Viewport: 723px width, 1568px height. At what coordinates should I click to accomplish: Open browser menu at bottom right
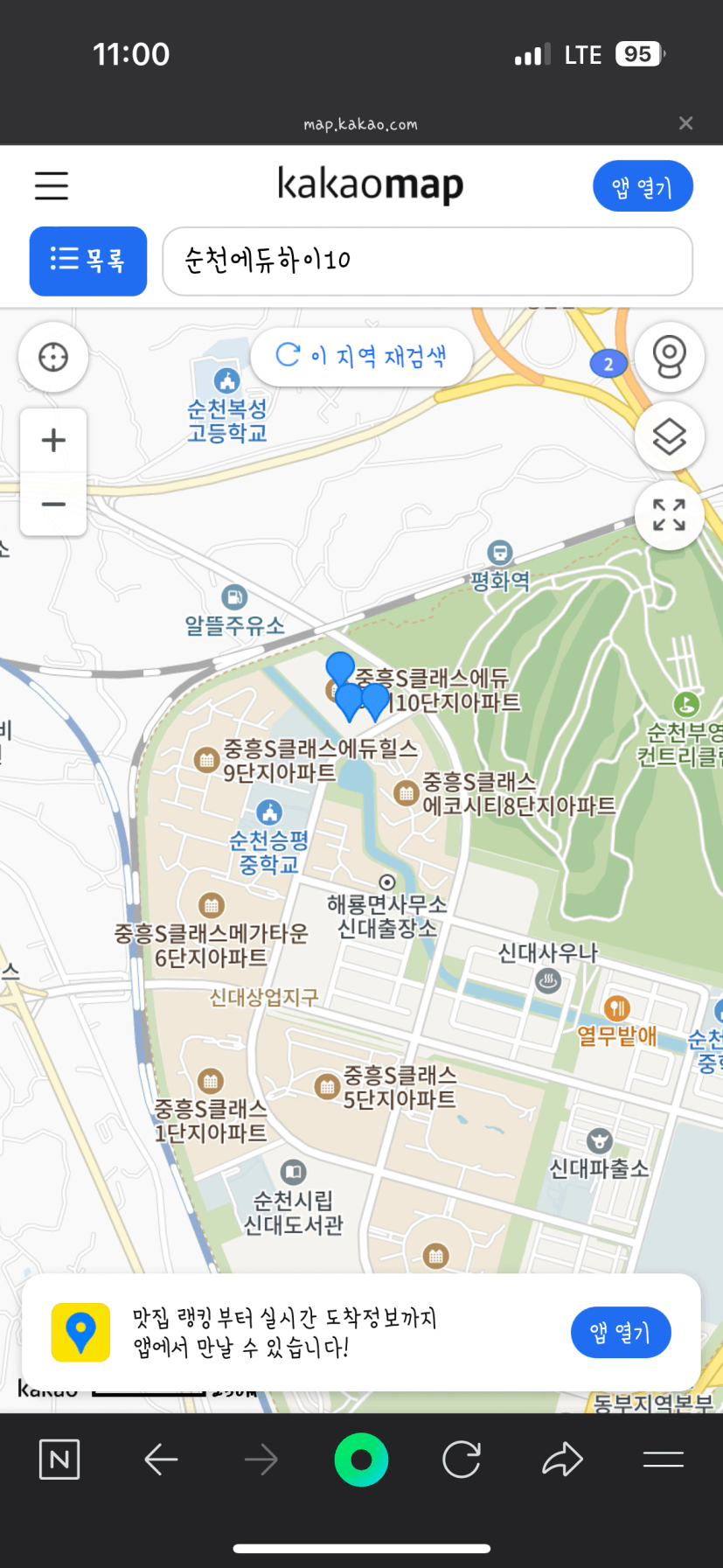[664, 1460]
